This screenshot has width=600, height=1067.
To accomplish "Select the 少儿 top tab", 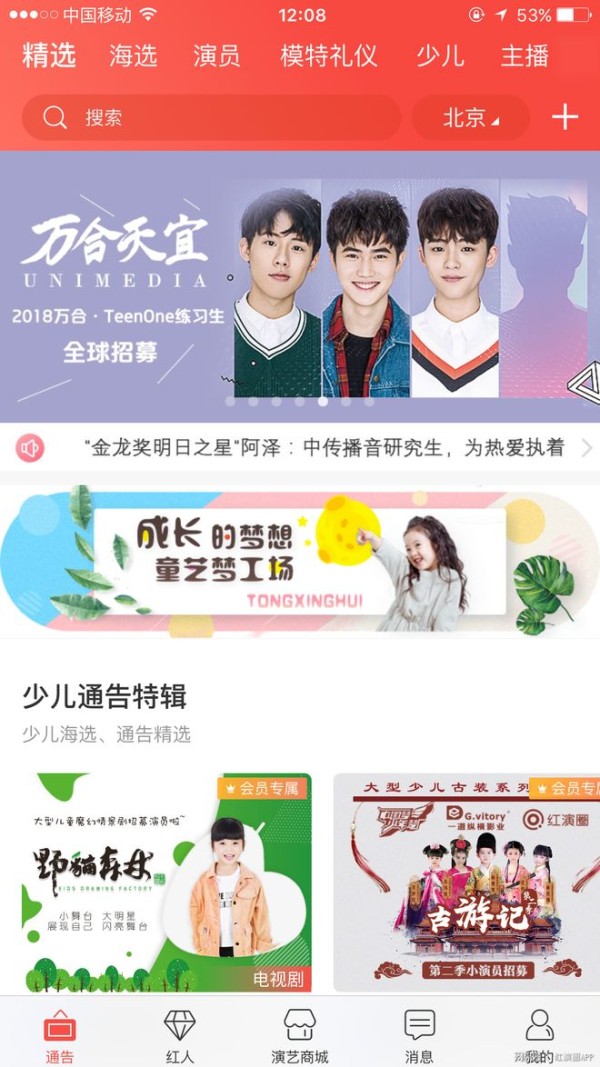I will [x=440, y=56].
